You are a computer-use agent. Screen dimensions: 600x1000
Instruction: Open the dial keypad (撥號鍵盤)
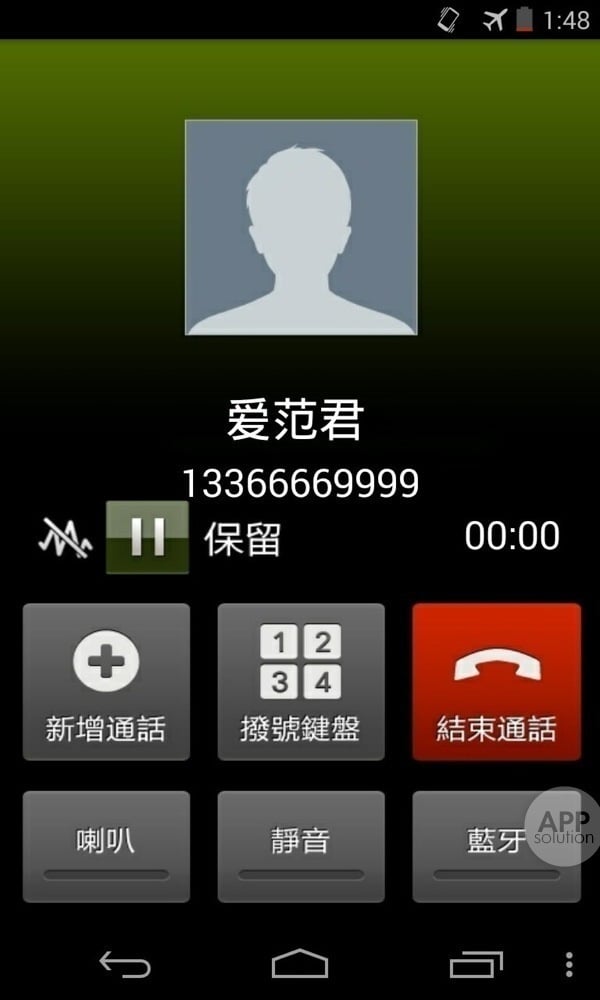tap(301, 682)
